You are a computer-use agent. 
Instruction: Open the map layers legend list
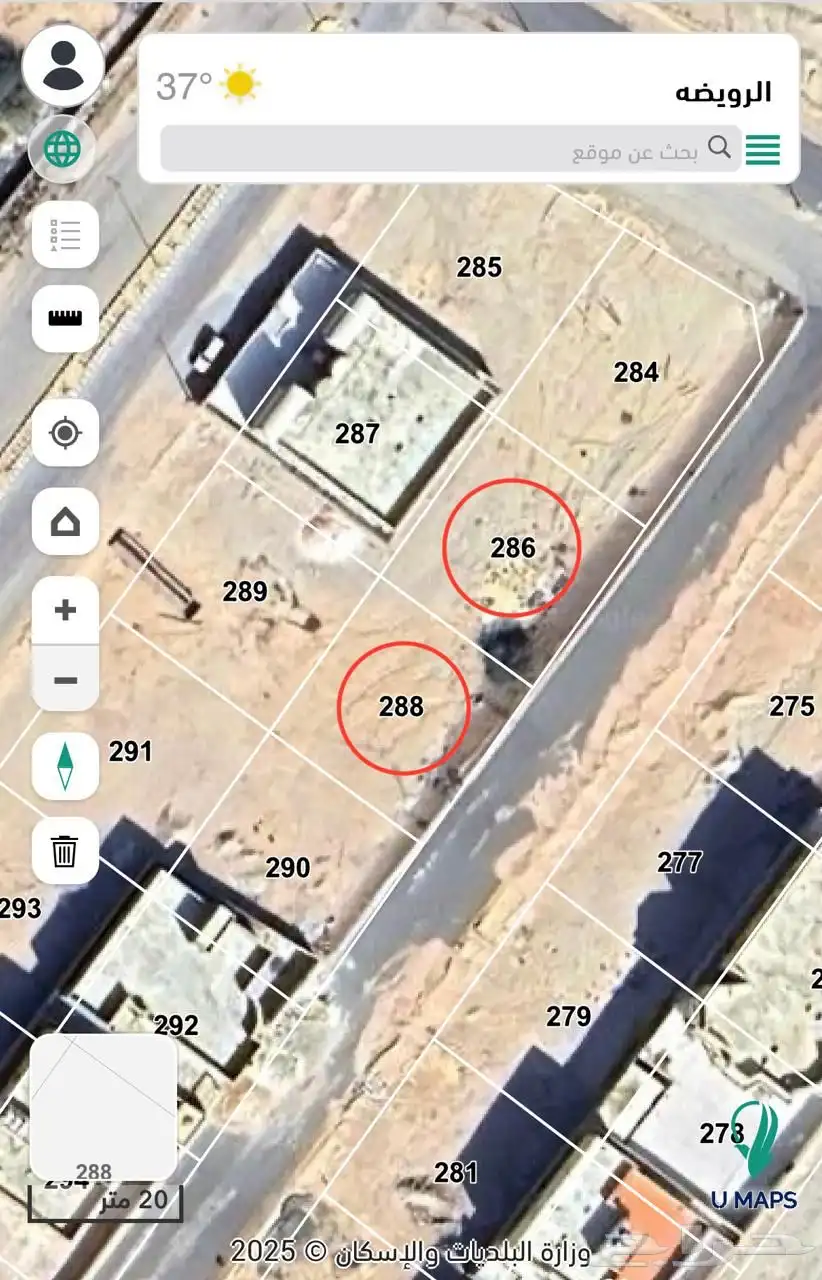pyautogui.click(x=65, y=235)
